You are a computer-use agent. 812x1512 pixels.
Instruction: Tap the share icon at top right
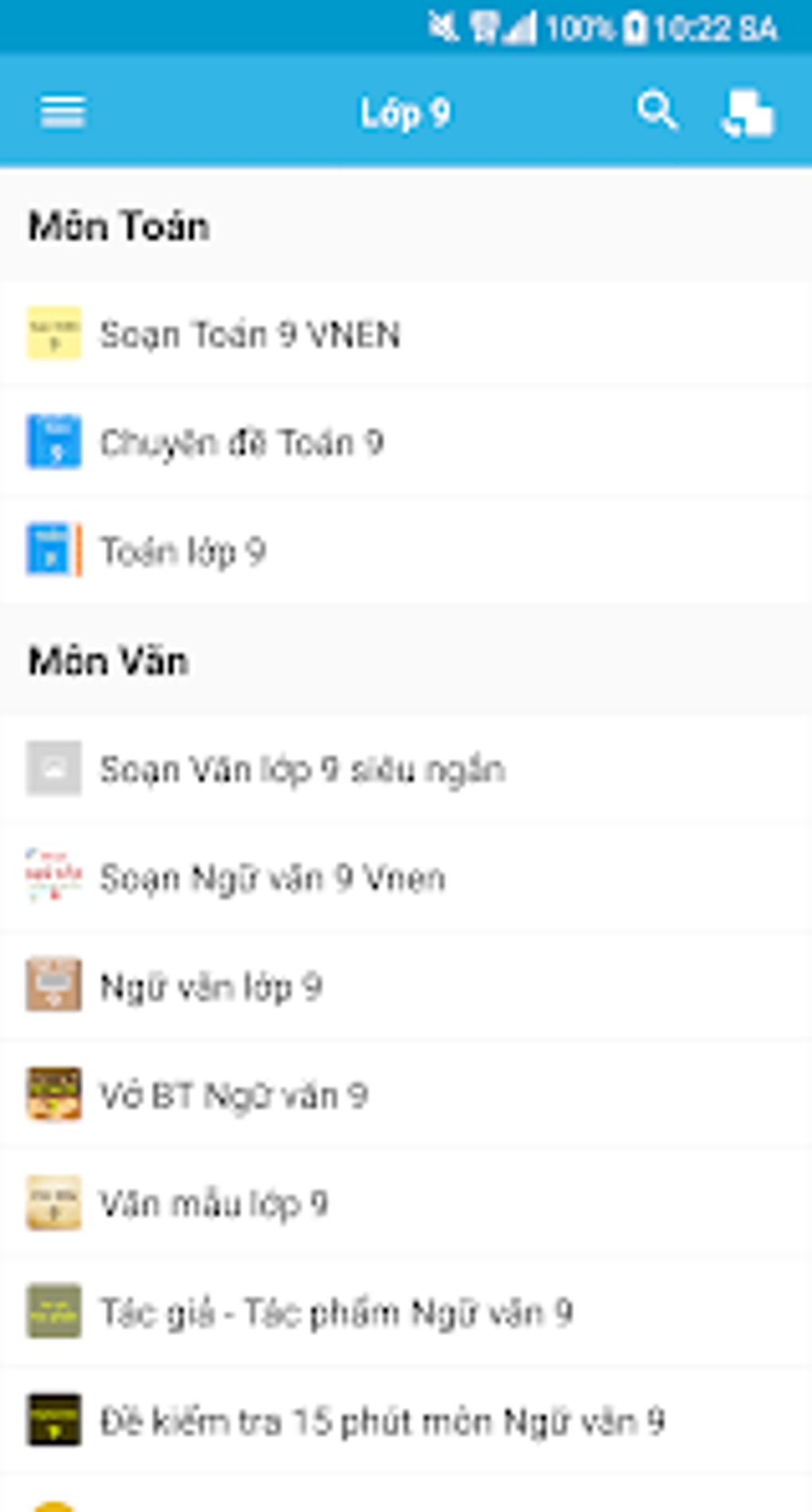point(748,111)
